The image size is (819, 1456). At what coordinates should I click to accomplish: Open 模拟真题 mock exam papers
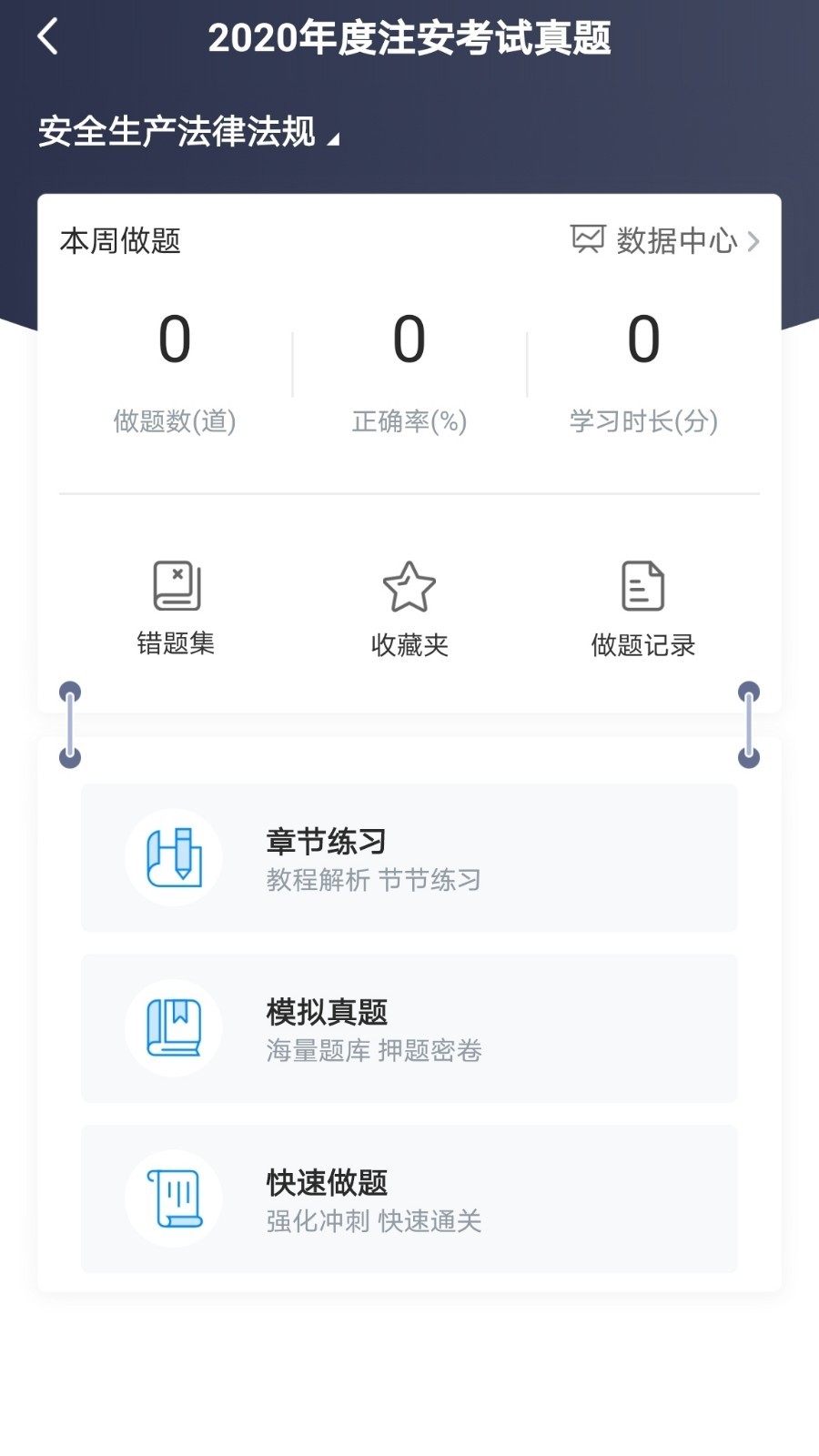click(x=409, y=1028)
